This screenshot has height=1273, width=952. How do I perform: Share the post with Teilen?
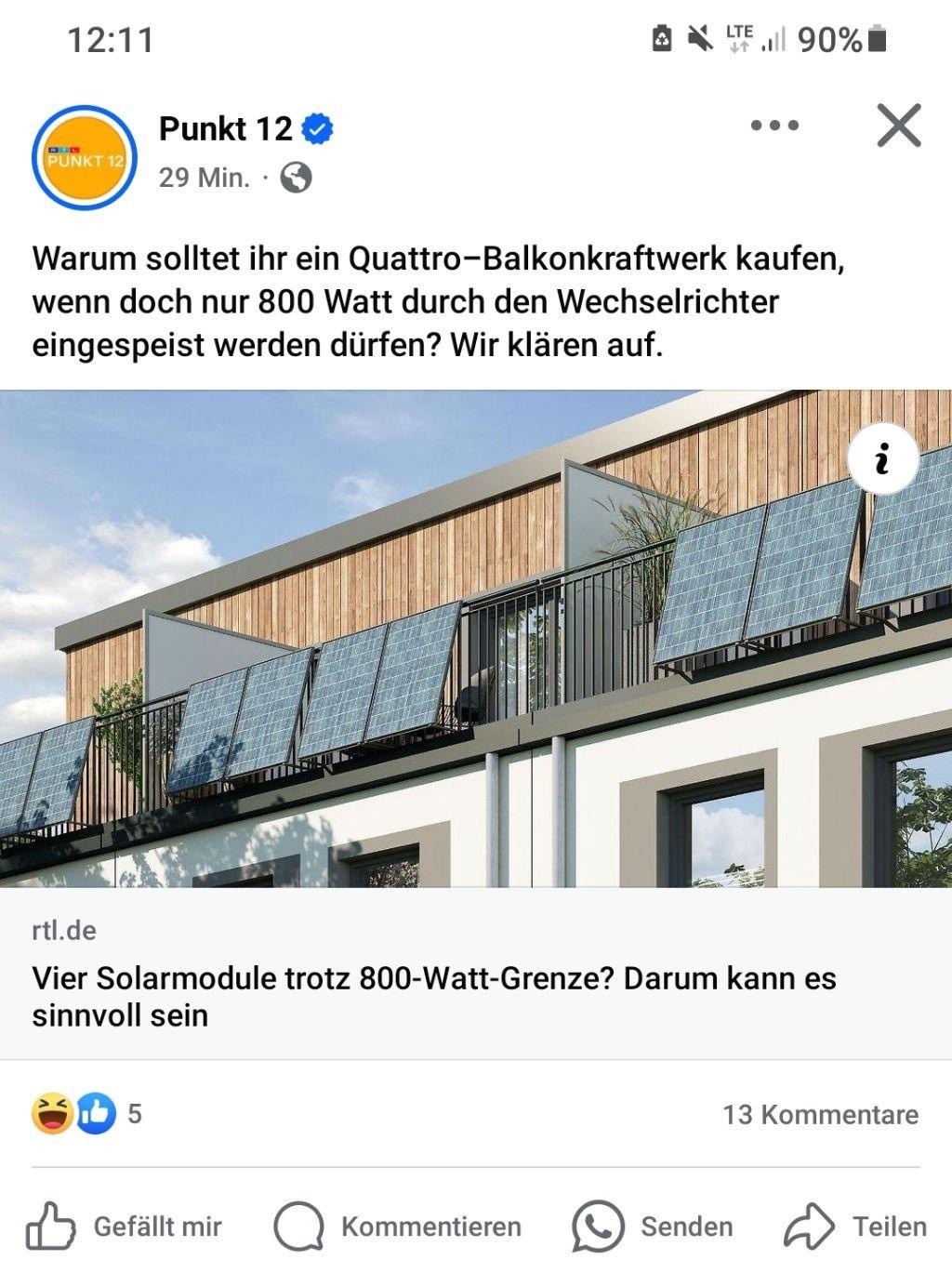click(856, 1227)
